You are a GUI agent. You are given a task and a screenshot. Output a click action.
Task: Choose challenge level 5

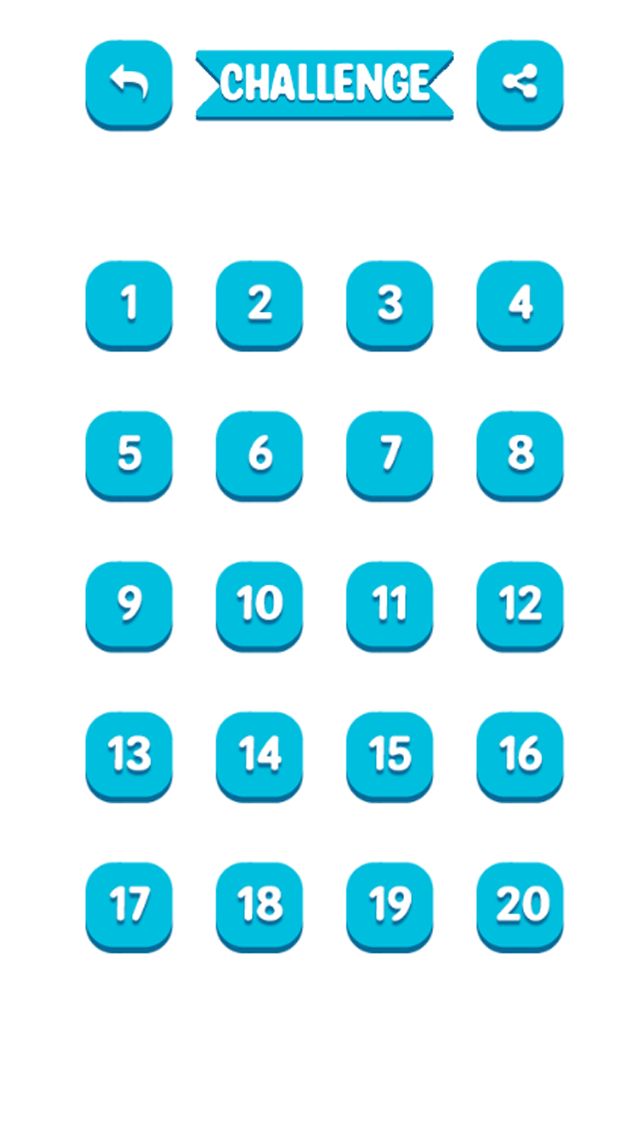pyautogui.click(x=129, y=456)
